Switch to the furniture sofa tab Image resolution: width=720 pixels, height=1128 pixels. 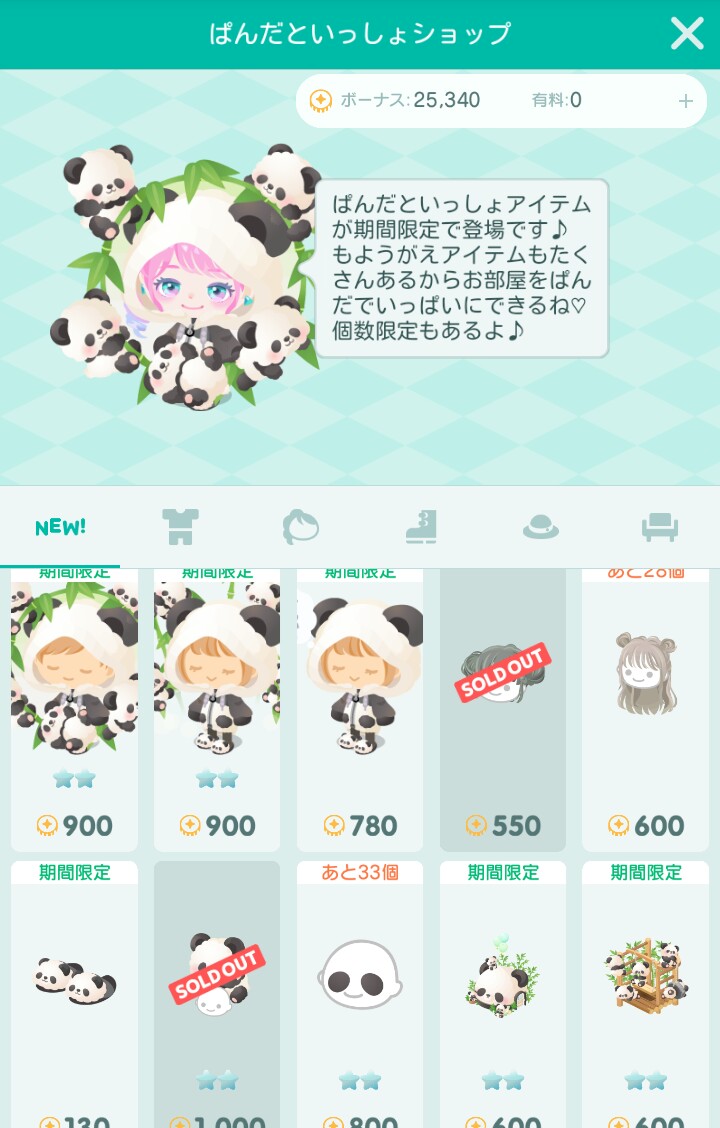pyautogui.click(x=660, y=527)
